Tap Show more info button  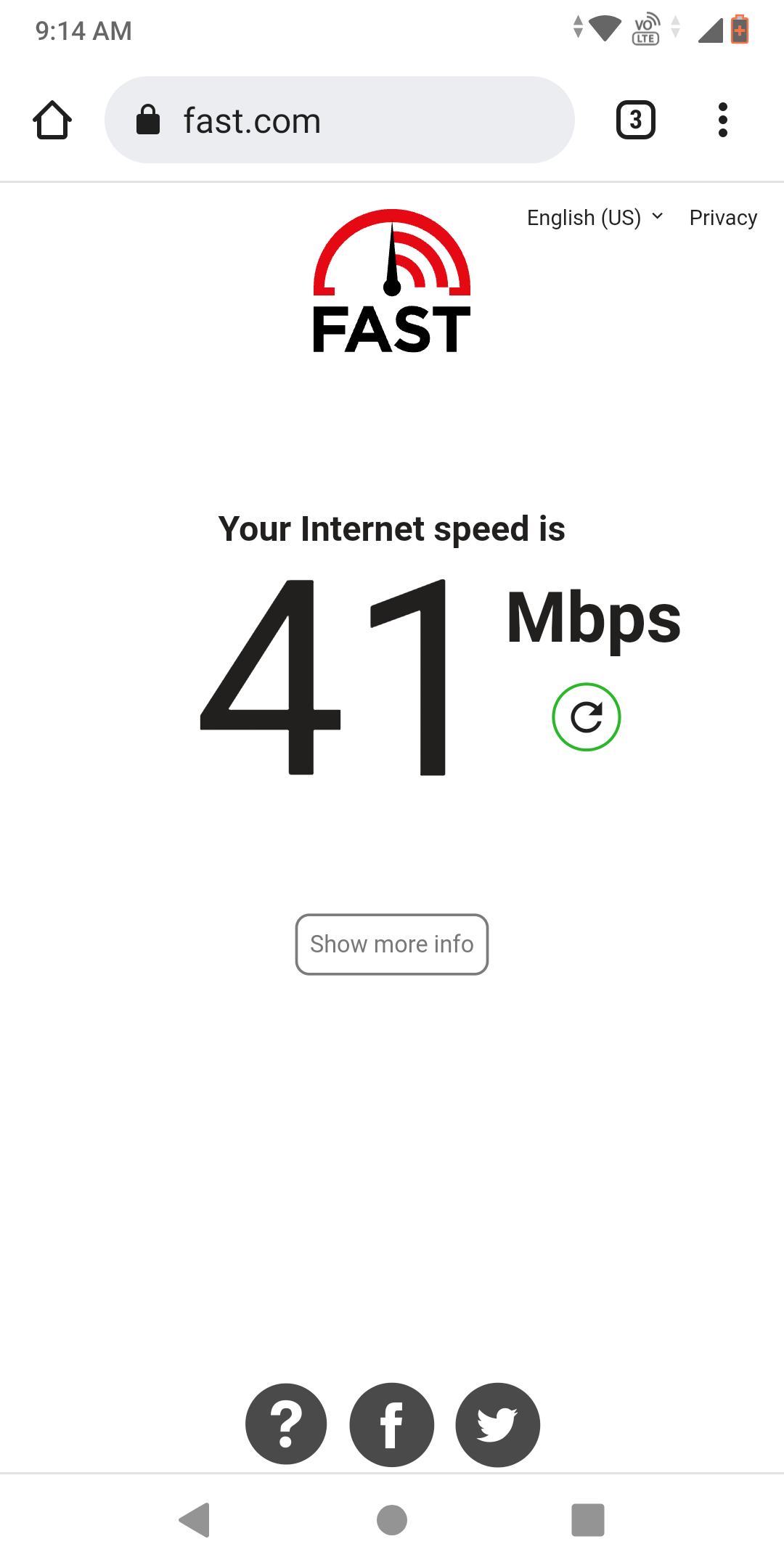[x=391, y=944]
